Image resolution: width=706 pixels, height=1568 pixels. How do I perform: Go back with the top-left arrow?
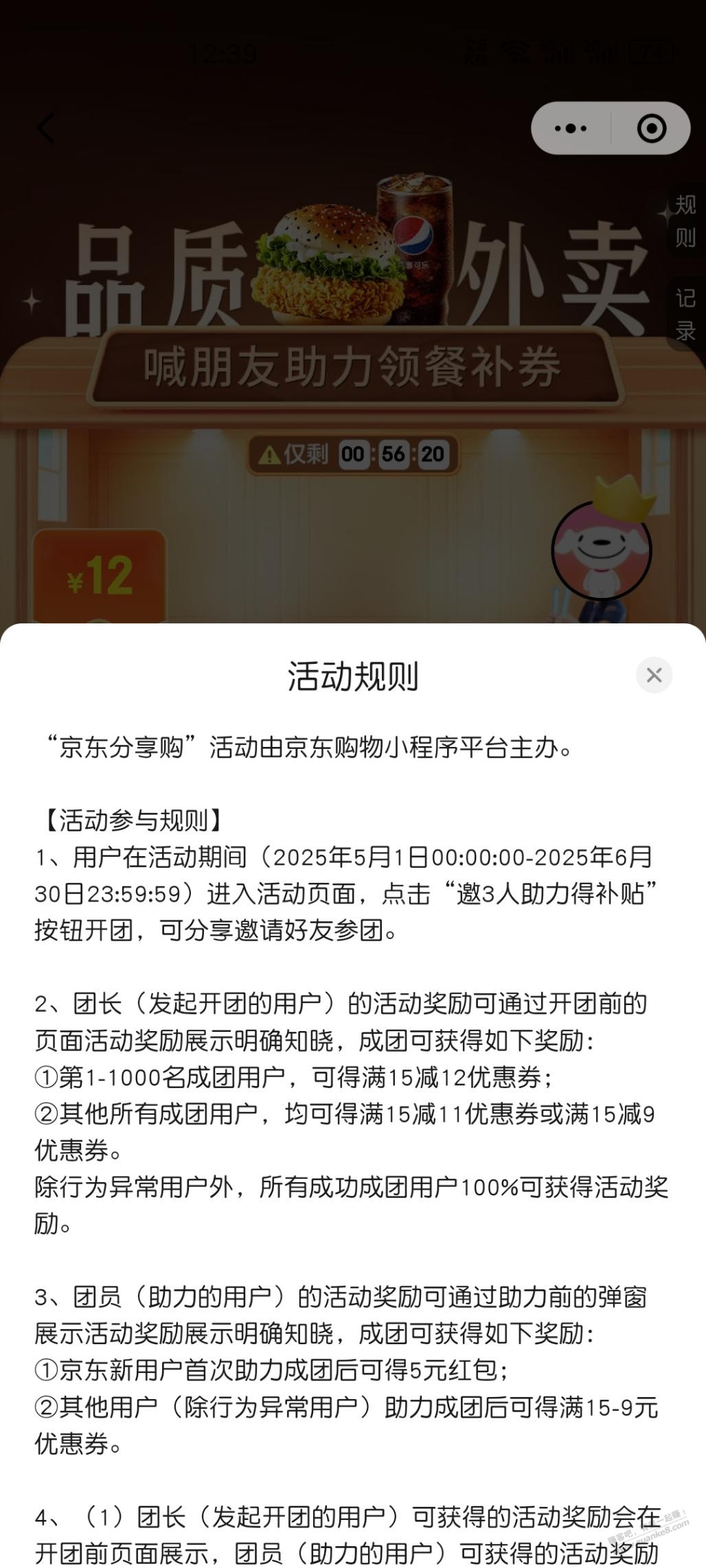click(45, 128)
